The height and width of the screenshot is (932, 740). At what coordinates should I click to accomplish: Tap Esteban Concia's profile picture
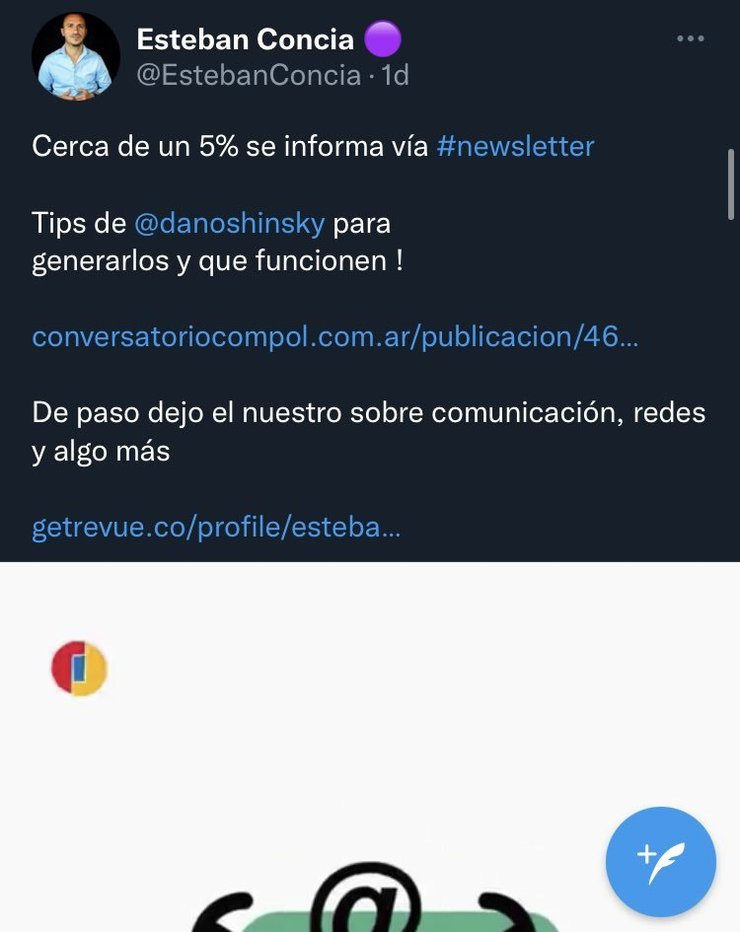click(75, 56)
